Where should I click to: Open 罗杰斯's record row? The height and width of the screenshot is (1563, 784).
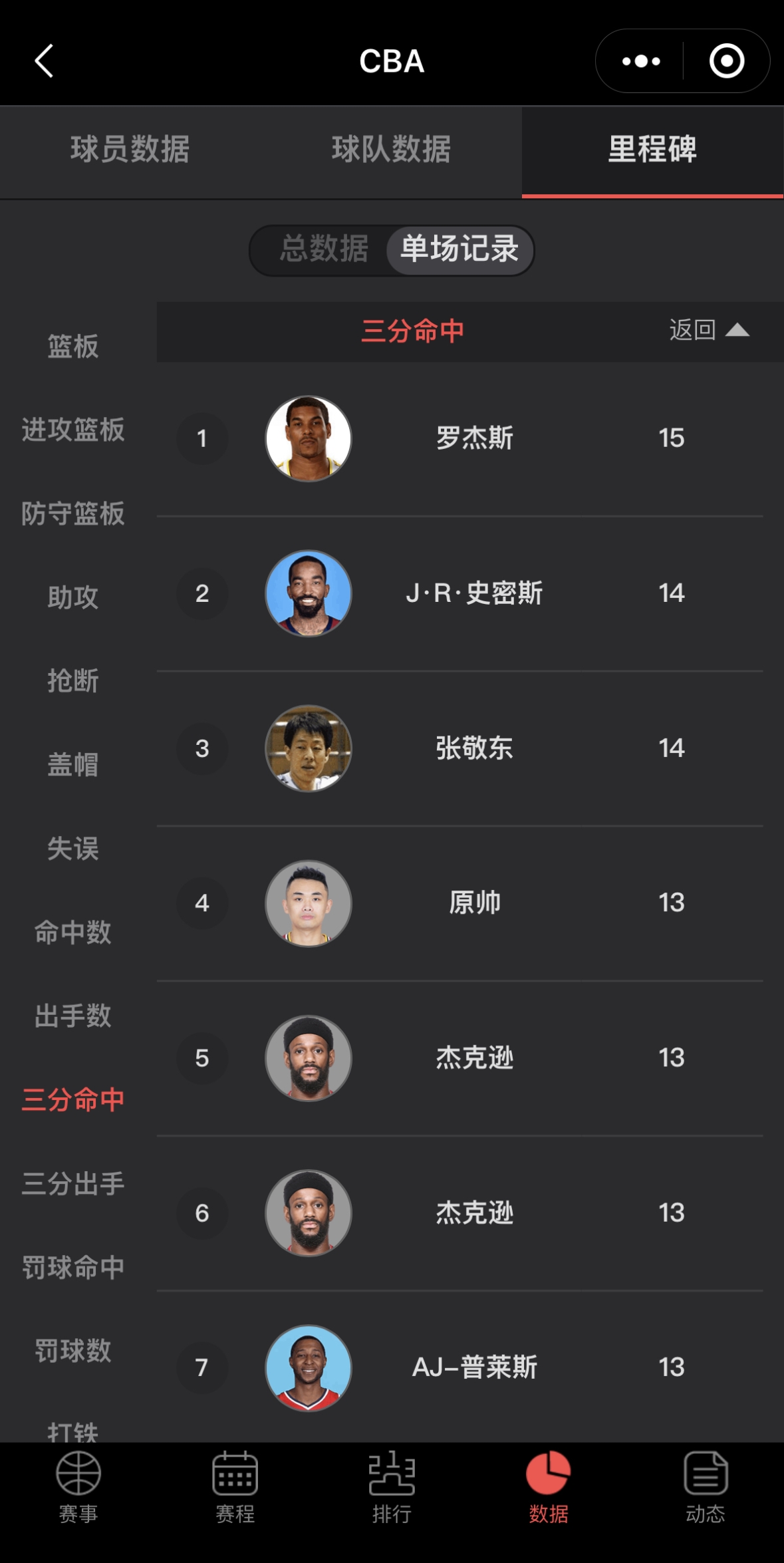click(x=474, y=438)
